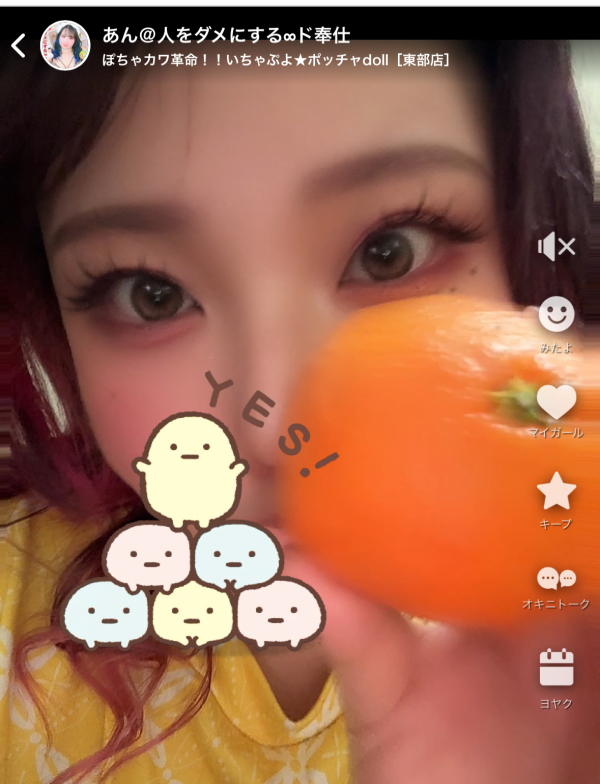600x784 pixels.
Task: Tap the みたよ smiley icon
Action: [x=556, y=315]
